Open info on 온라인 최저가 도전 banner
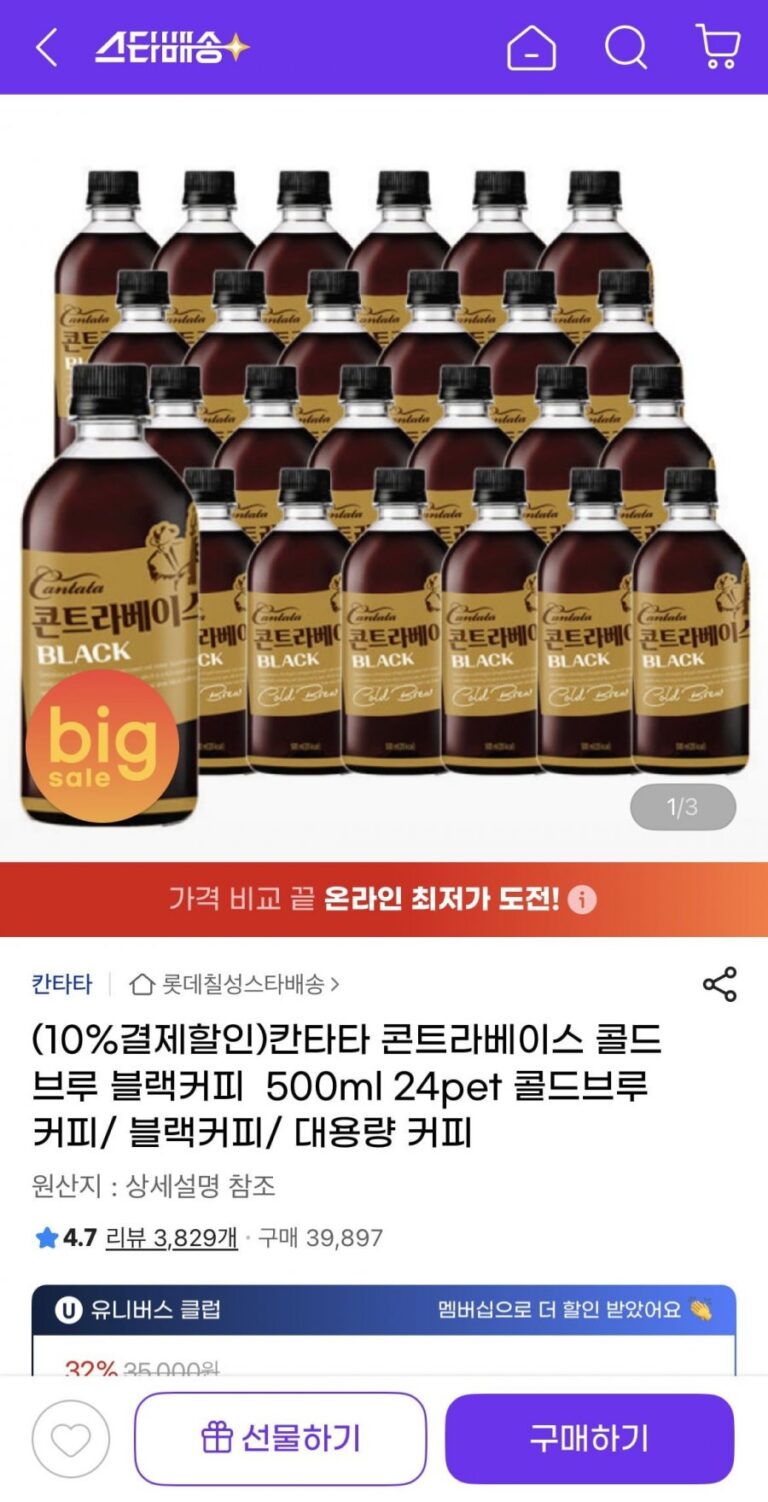 point(582,900)
